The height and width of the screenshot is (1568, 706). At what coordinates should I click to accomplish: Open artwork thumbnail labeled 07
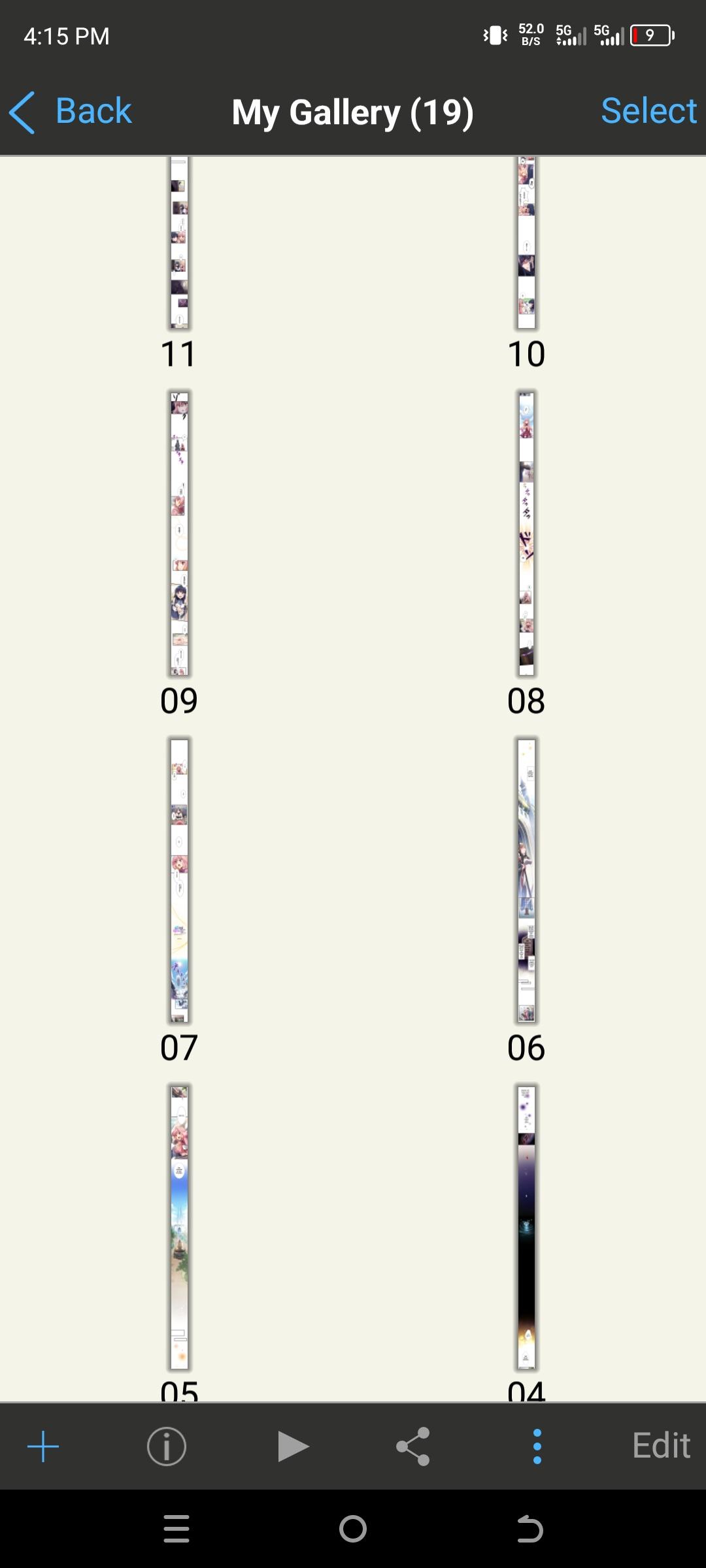click(x=179, y=880)
